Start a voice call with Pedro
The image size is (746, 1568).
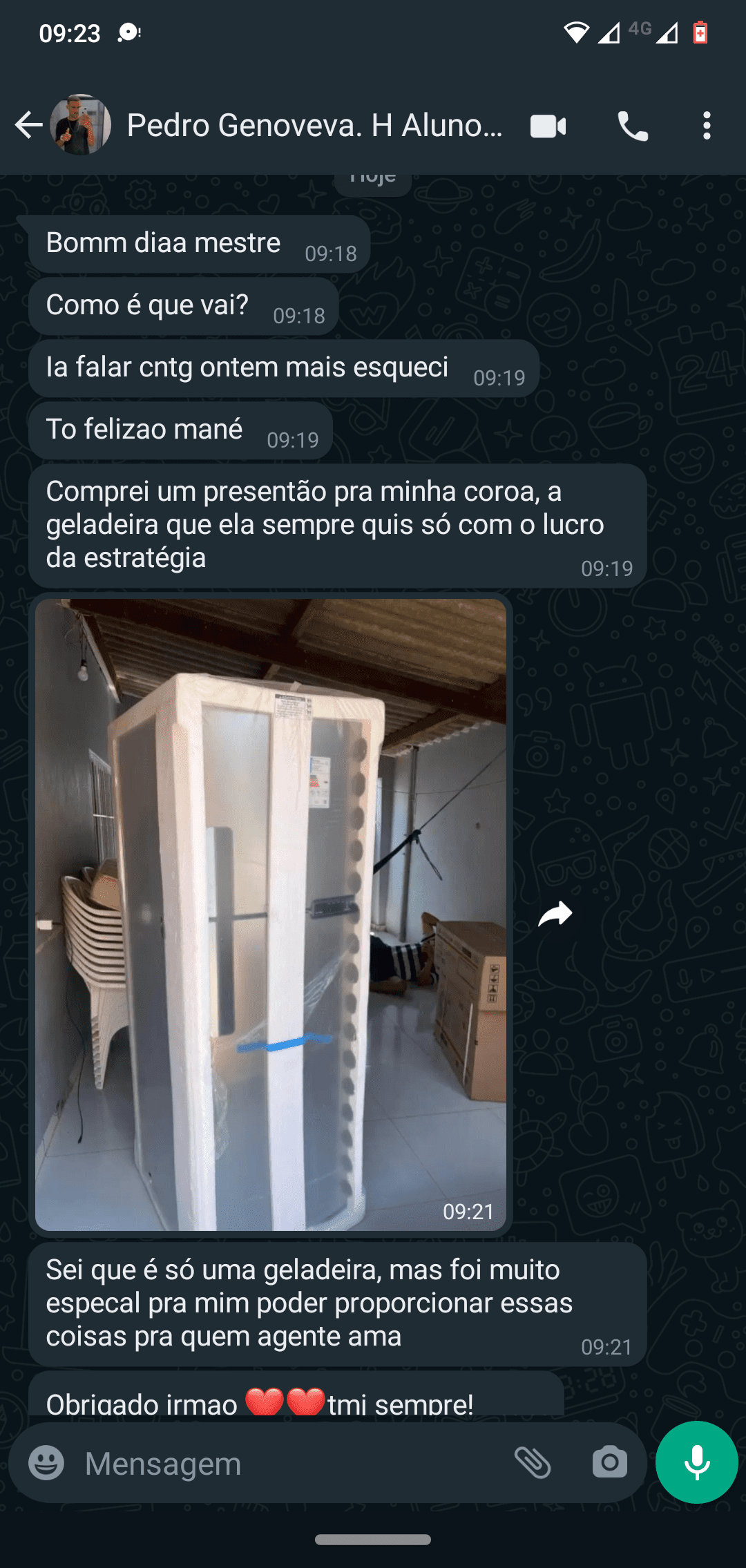[632, 126]
